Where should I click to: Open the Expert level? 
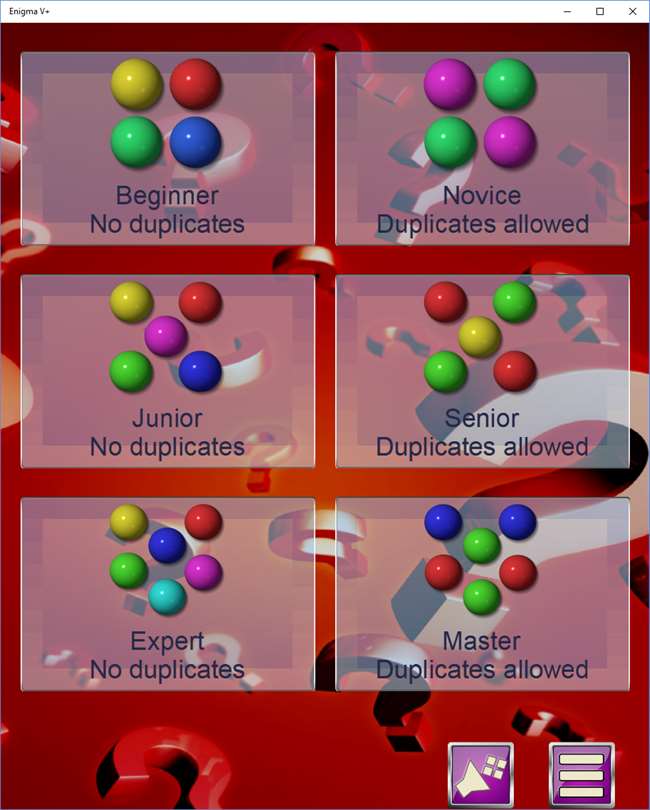(167, 594)
